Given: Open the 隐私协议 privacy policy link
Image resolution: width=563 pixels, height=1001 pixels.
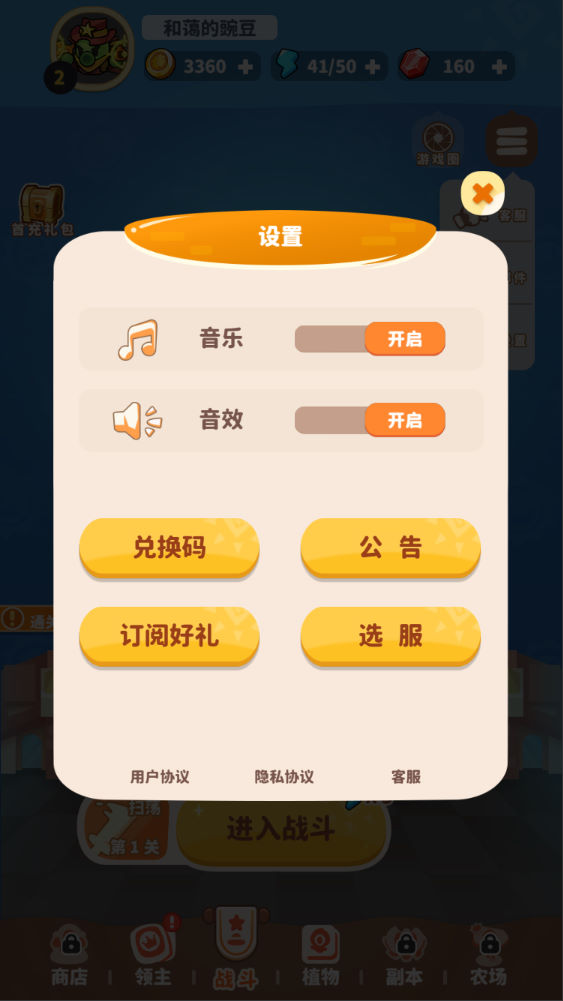Looking at the screenshot, I should pos(284,777).
